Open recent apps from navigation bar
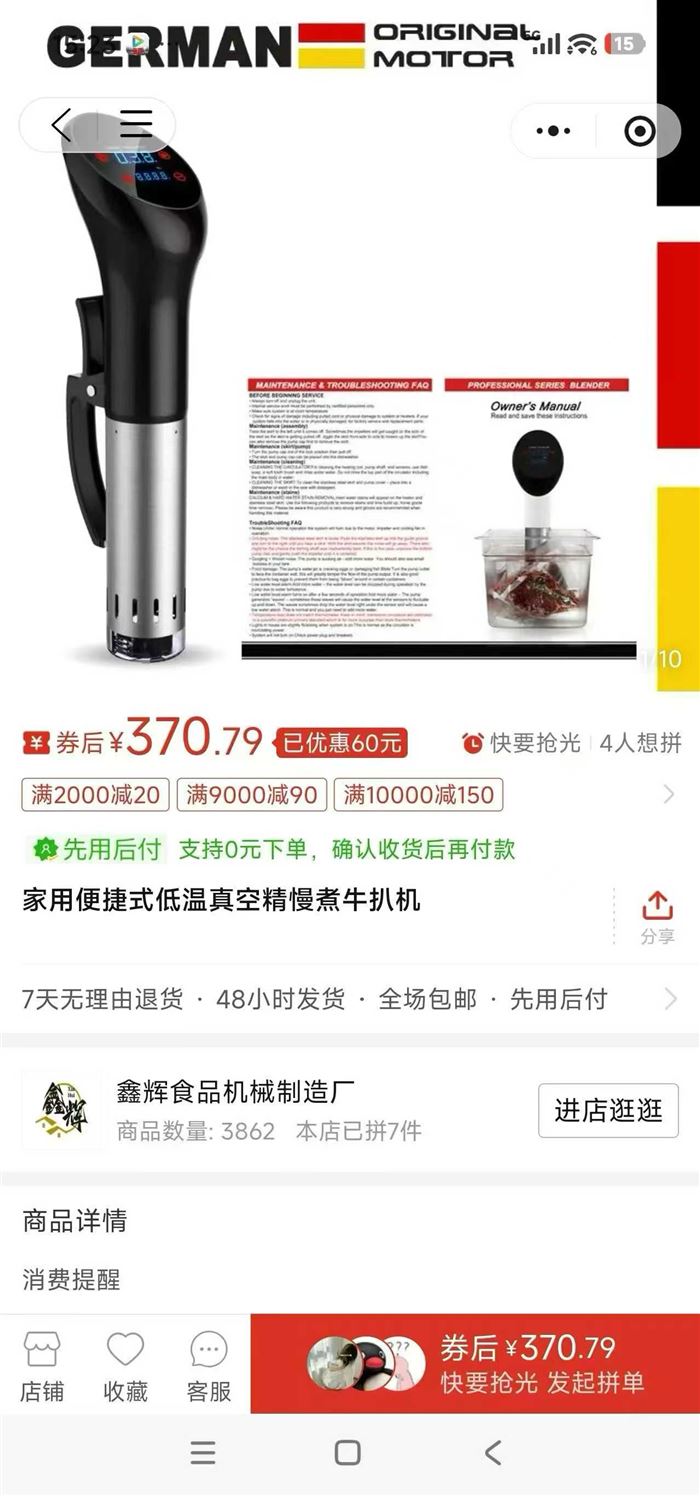Image resolution: width=700 pixels, height=1496 pixels. click(203, 1453)
